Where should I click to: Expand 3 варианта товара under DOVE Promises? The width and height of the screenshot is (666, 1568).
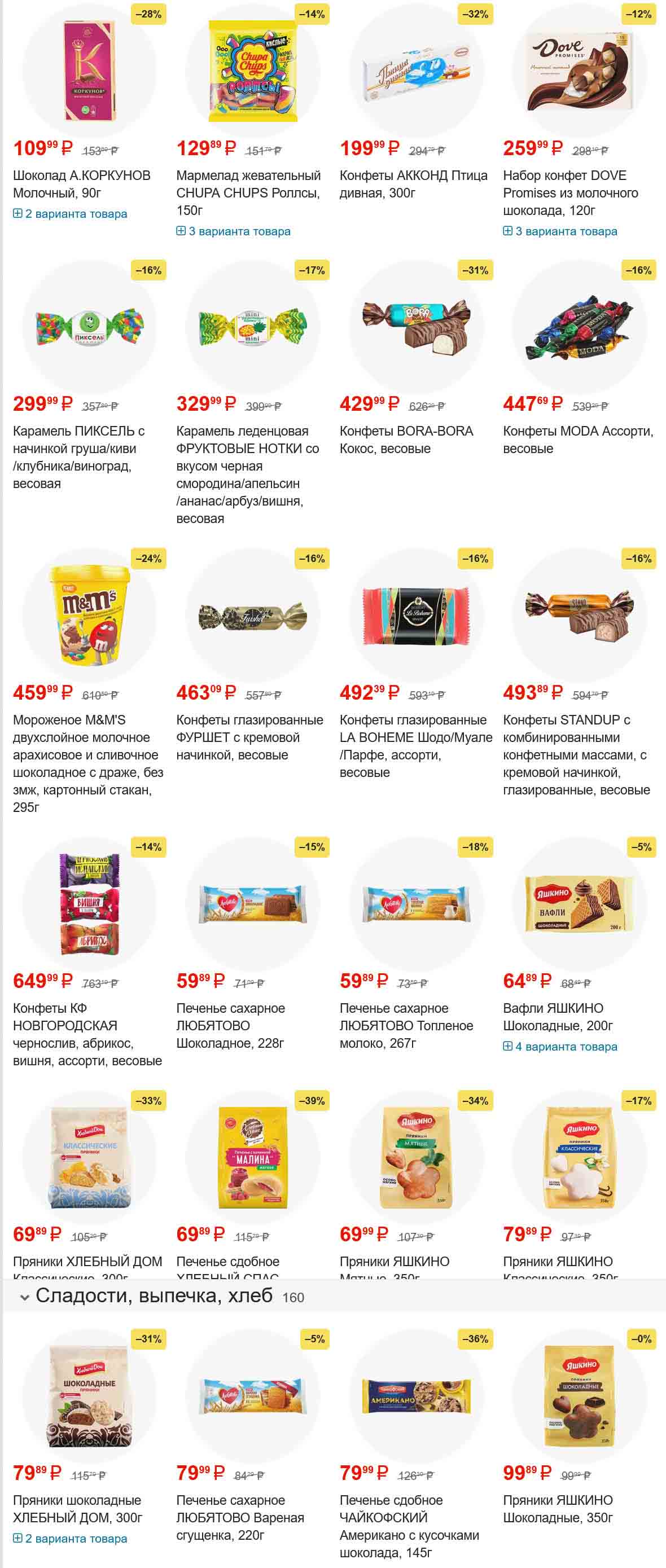point(560,231)
